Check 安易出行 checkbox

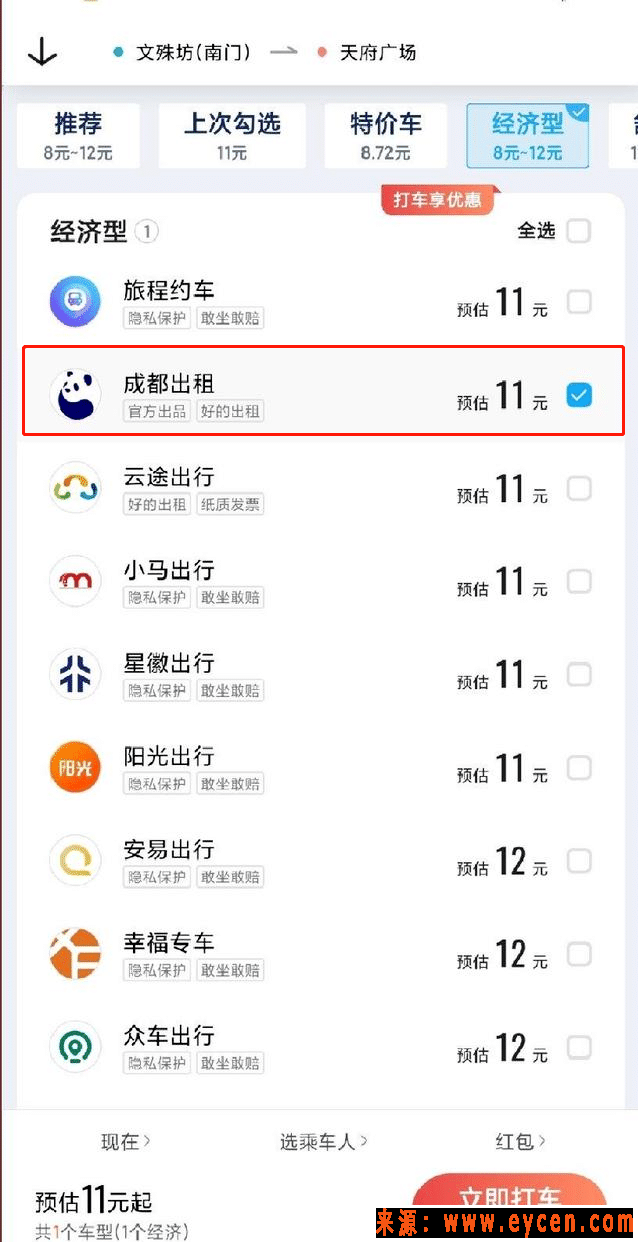tap(579, 861)
